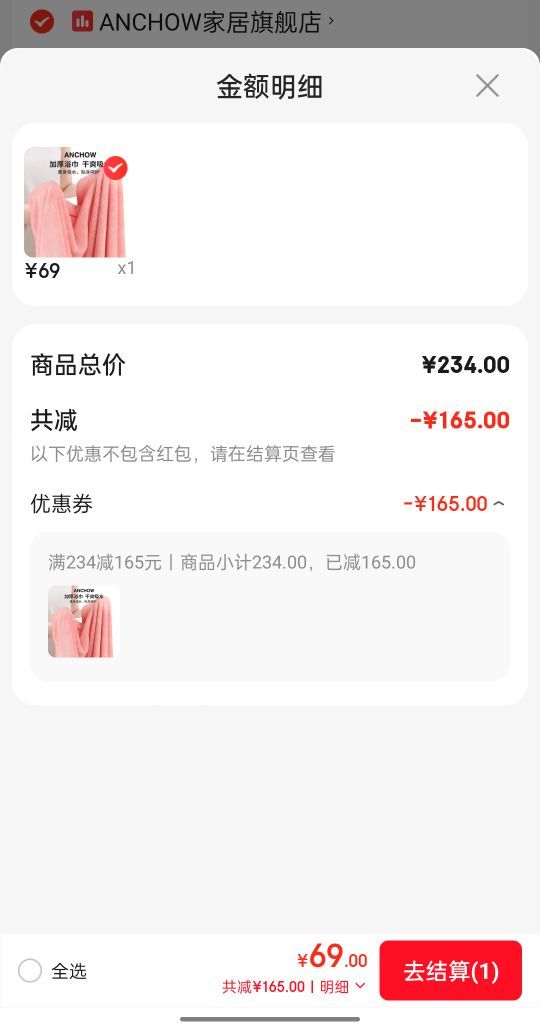The image size is (540, 1032).
Task: Tap 去结算(1) to check out
Action: [x=450, y=971]
